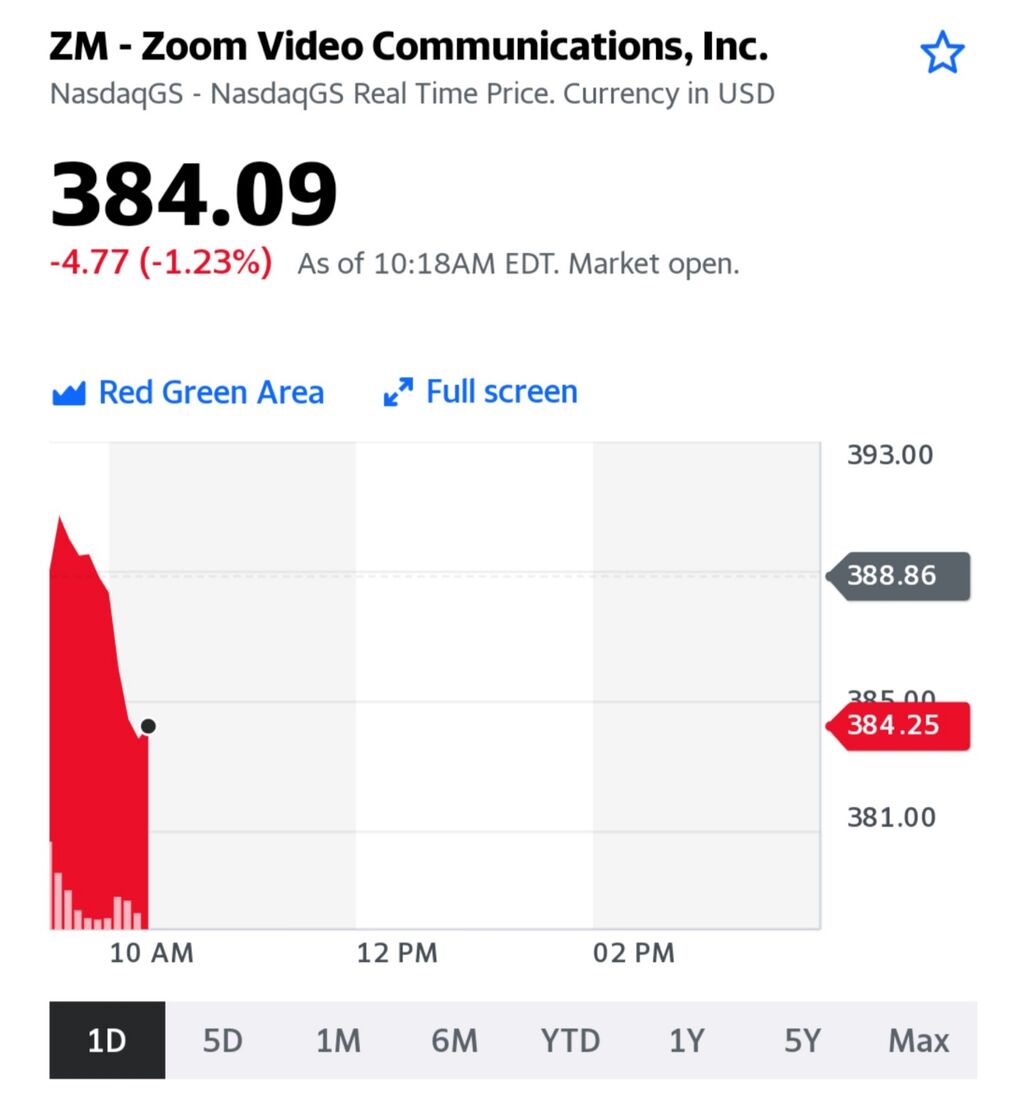Switch chart to 6M
The width and height of the screenshot is (1024, 1110).
(x=454, y=1040)
